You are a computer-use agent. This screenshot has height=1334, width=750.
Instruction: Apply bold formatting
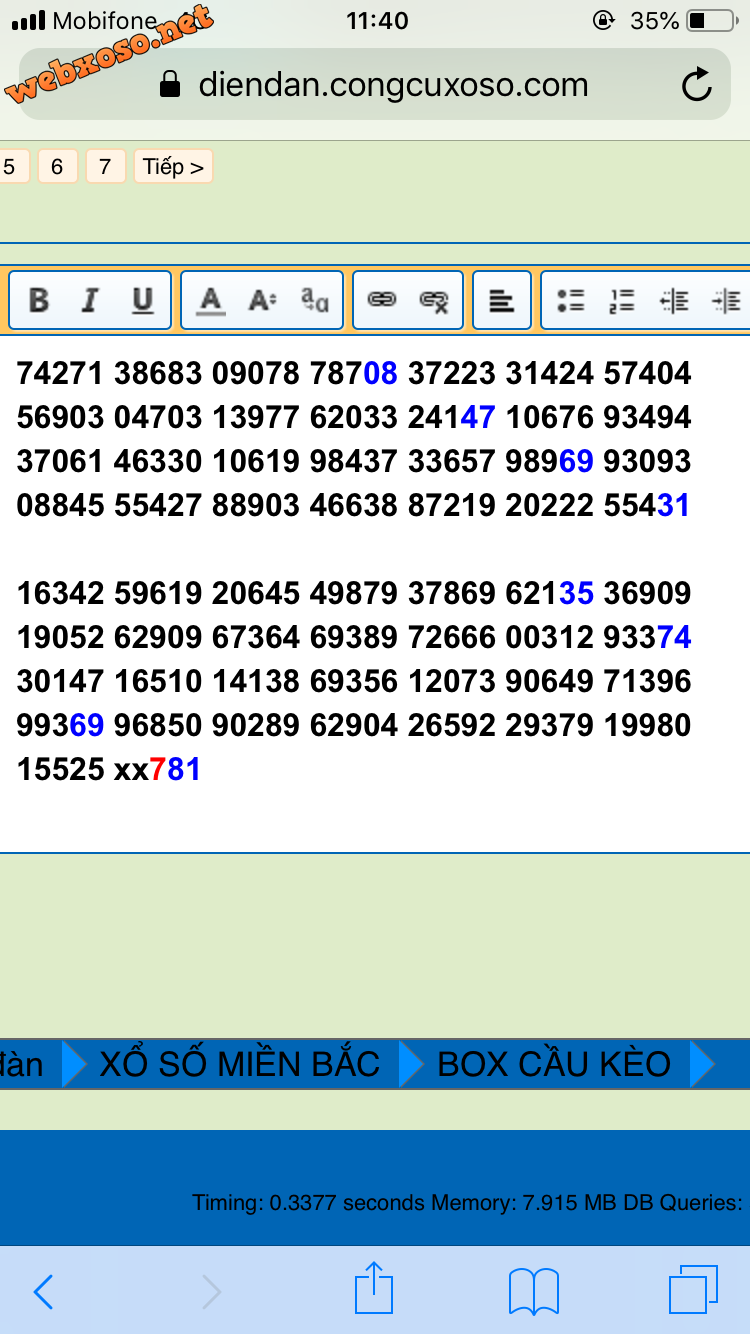(39, 300)
